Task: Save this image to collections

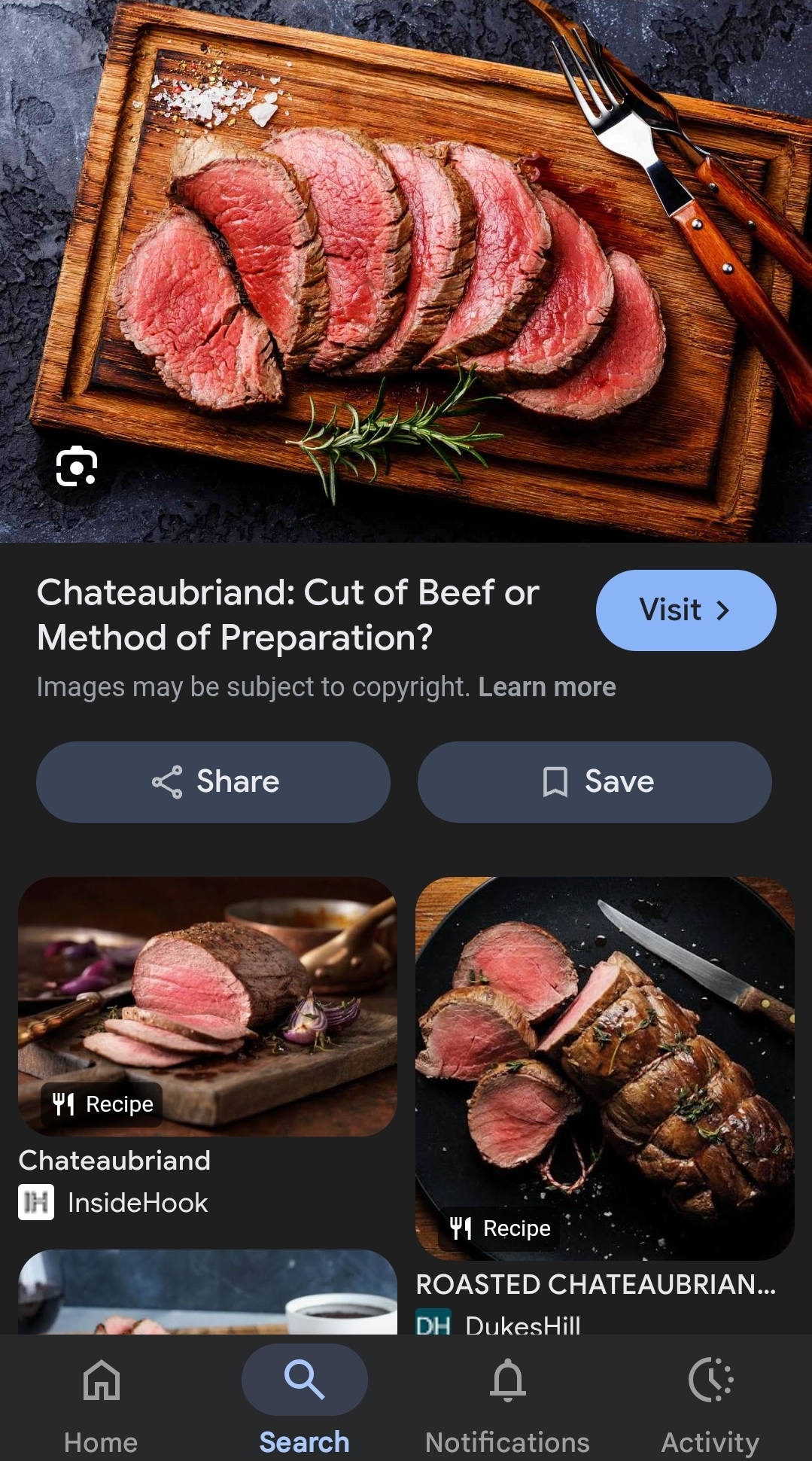Action: (x=595, y=781)
